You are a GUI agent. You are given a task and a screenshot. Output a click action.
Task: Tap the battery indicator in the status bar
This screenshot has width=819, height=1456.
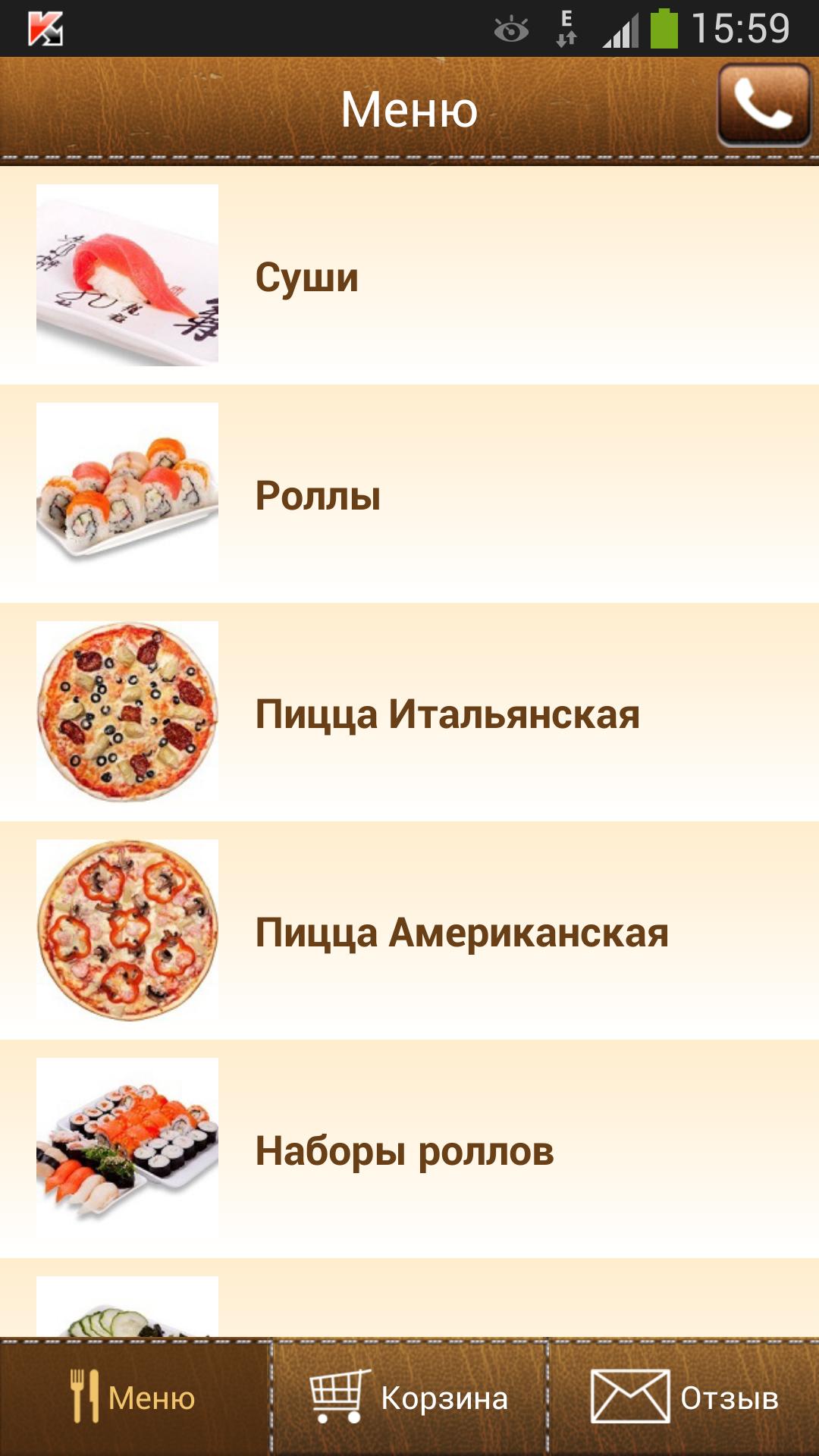[x=664, y=27]
